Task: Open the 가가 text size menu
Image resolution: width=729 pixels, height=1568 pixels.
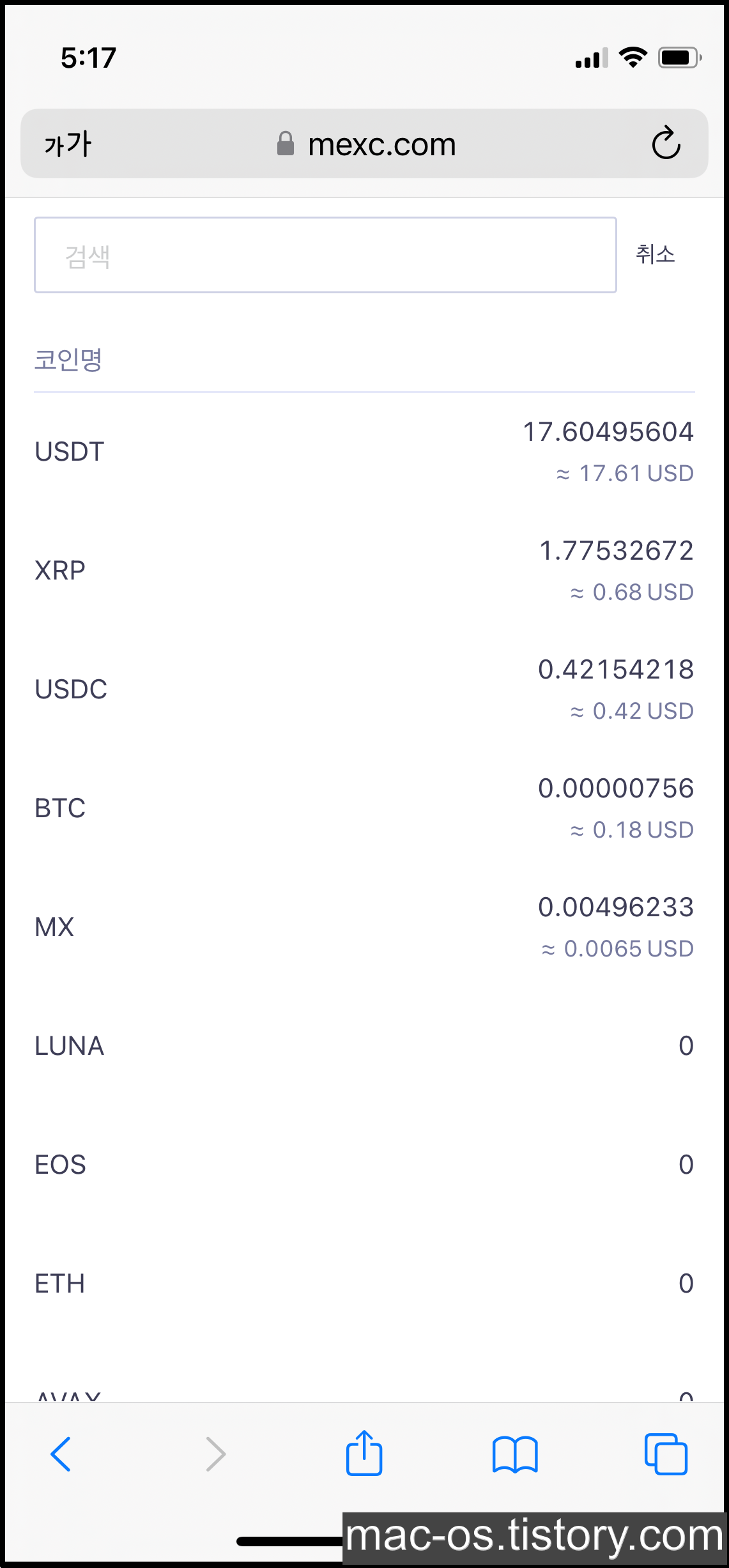Action: (x=68, y=144)
